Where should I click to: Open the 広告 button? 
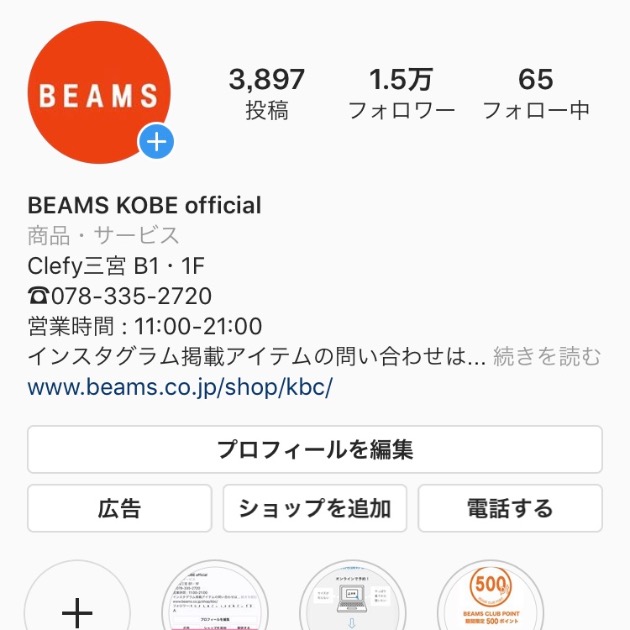click(x=119, y=508)
